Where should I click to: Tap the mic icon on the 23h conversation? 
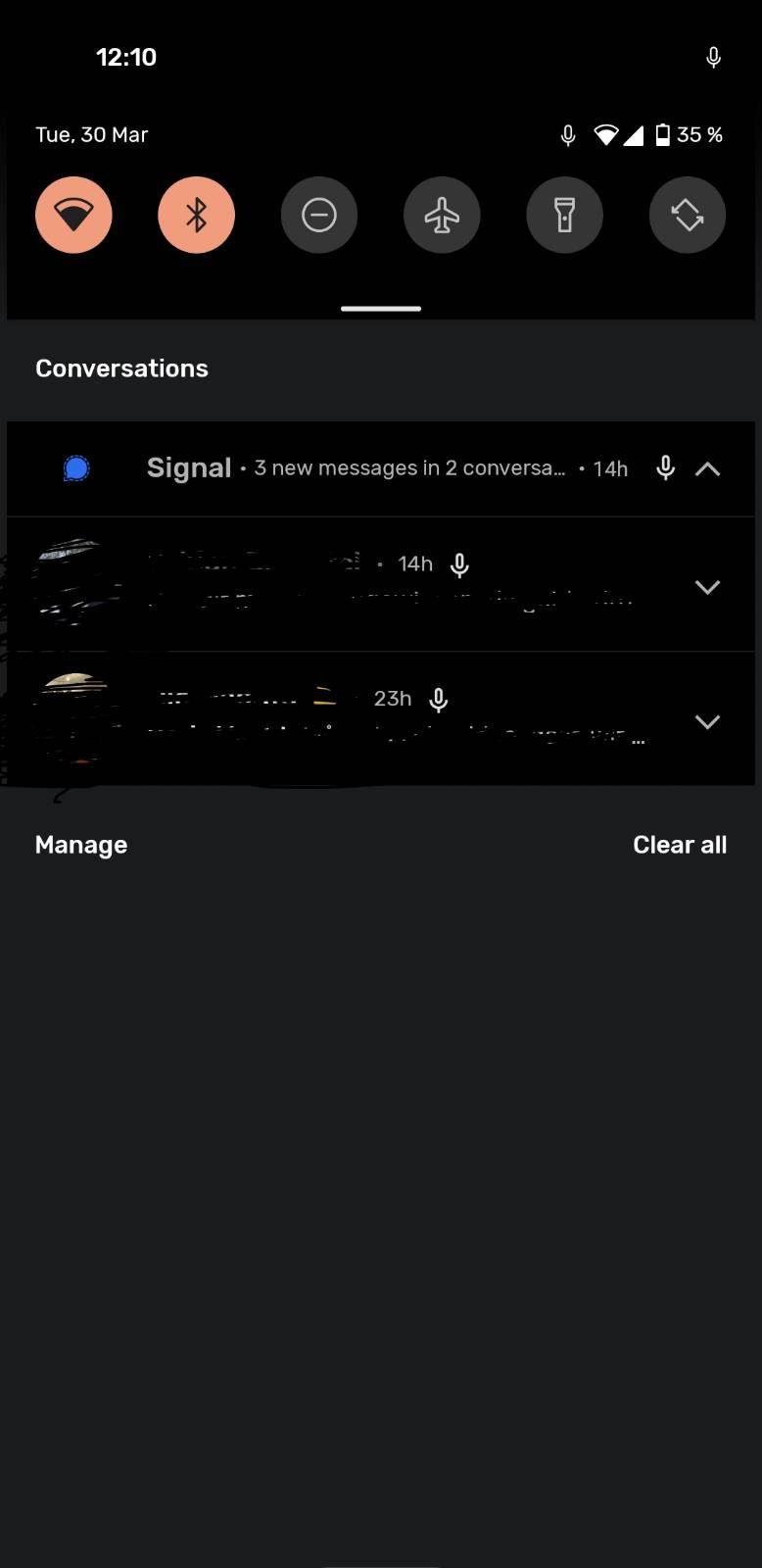(438, 700)
